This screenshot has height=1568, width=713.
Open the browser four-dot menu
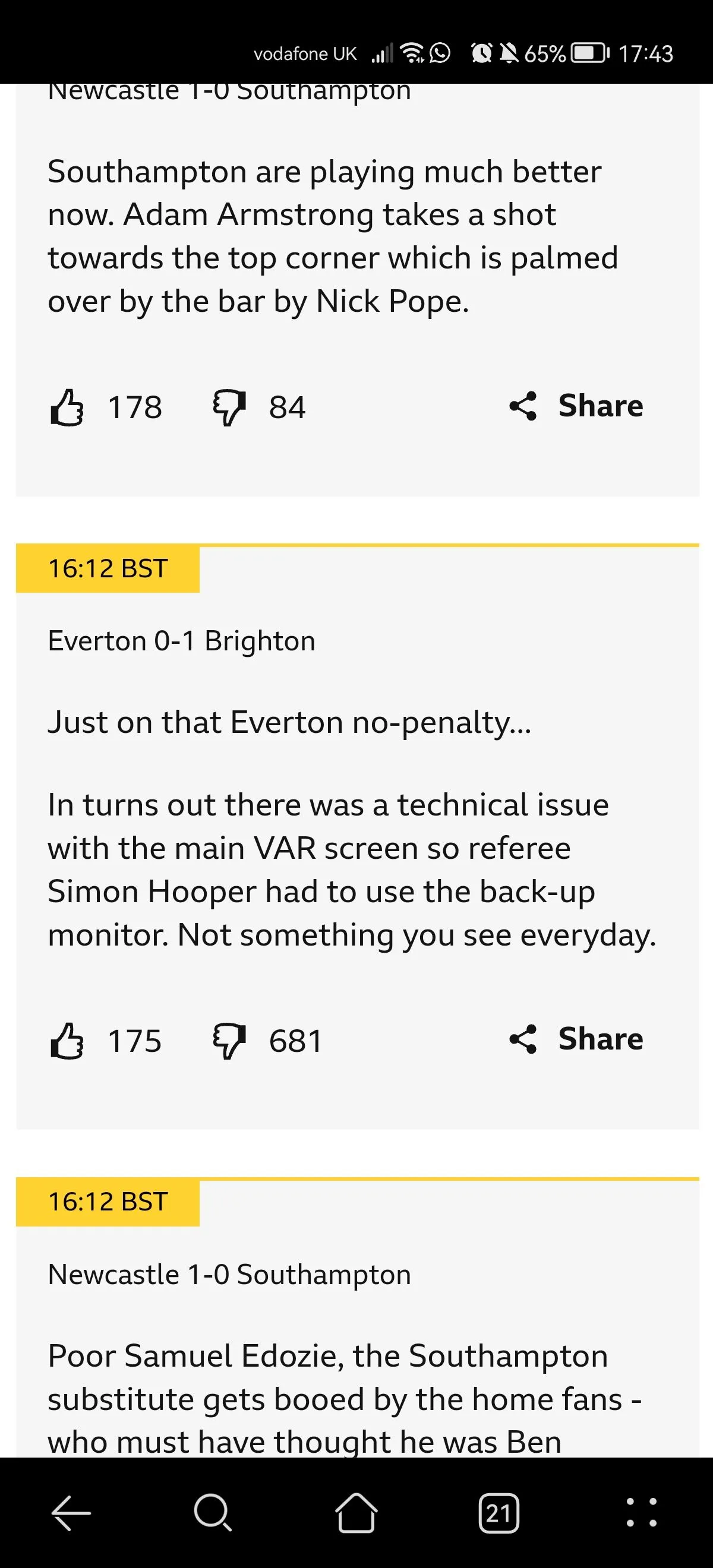(x=641, y=1513)
